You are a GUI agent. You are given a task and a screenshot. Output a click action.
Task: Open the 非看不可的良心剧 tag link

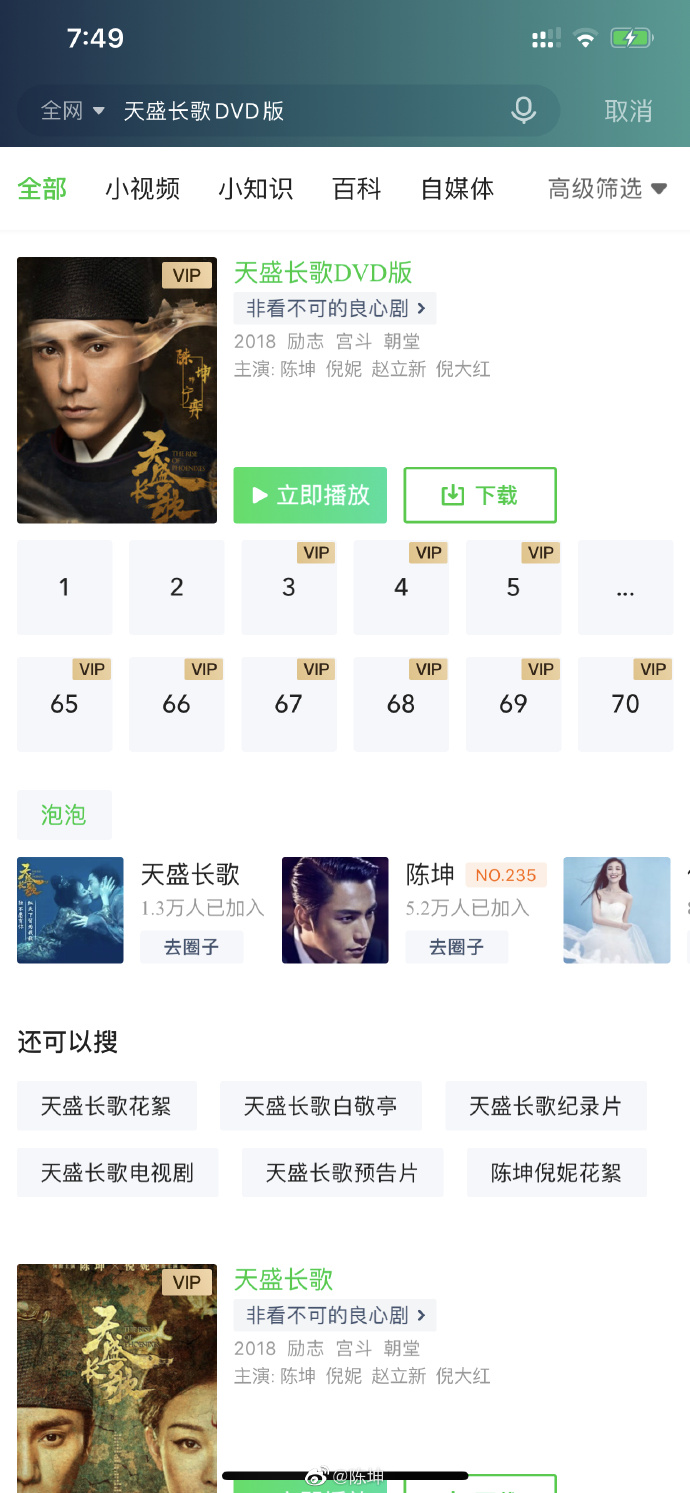tap(335, 309)
